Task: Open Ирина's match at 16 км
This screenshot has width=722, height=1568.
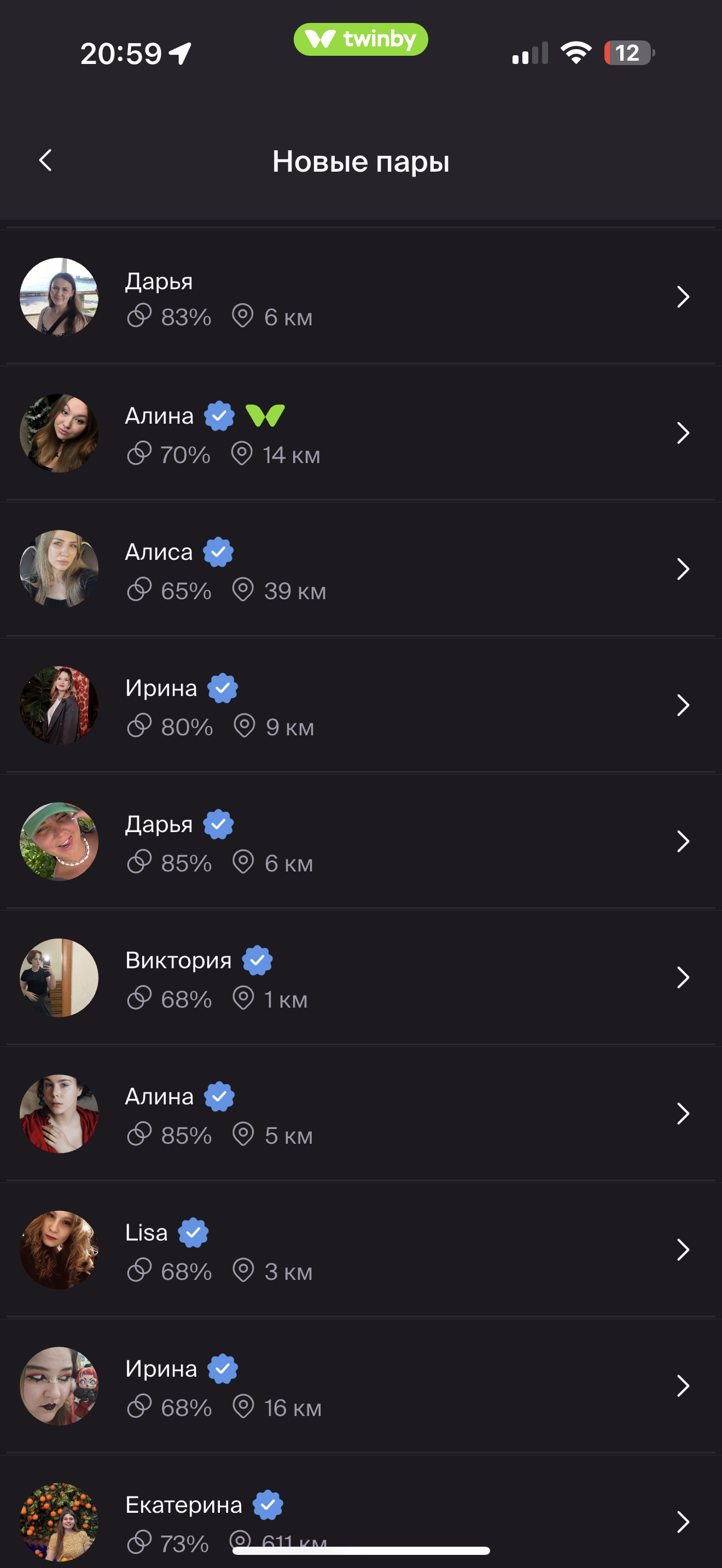Action: (360, 1386)
